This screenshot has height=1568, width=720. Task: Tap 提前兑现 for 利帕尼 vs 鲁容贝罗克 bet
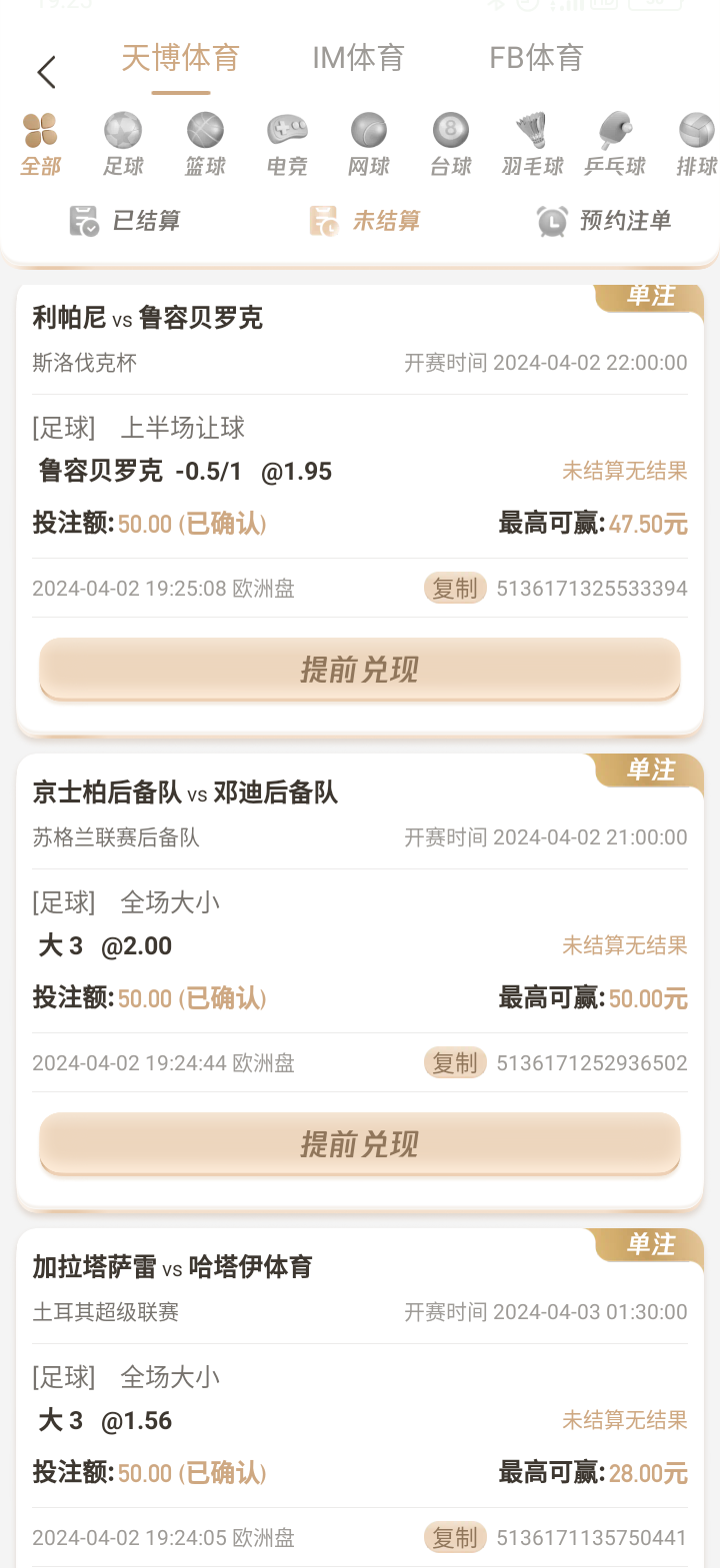point(360,669)
